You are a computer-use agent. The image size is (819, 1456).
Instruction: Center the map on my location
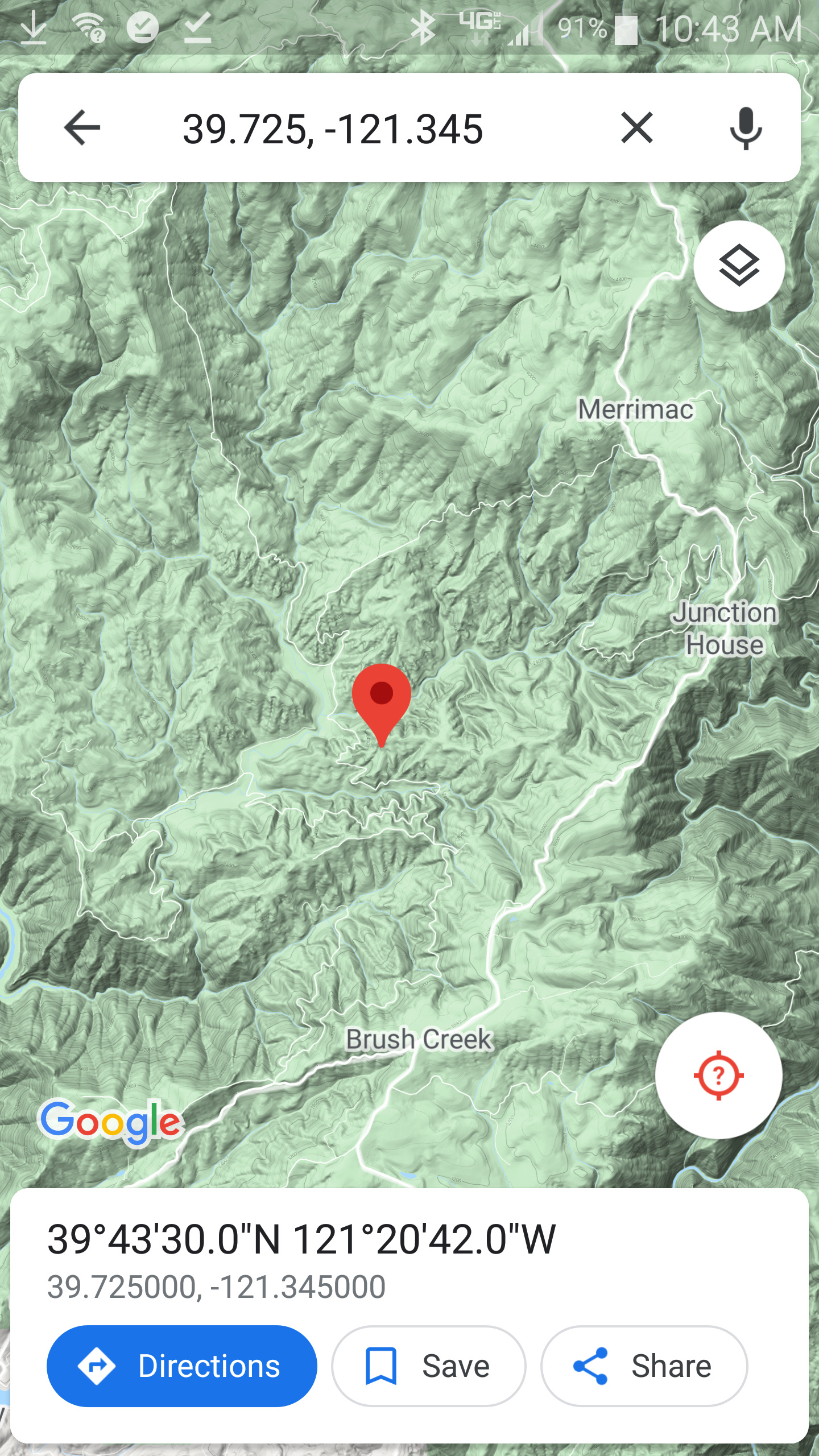718,1075
